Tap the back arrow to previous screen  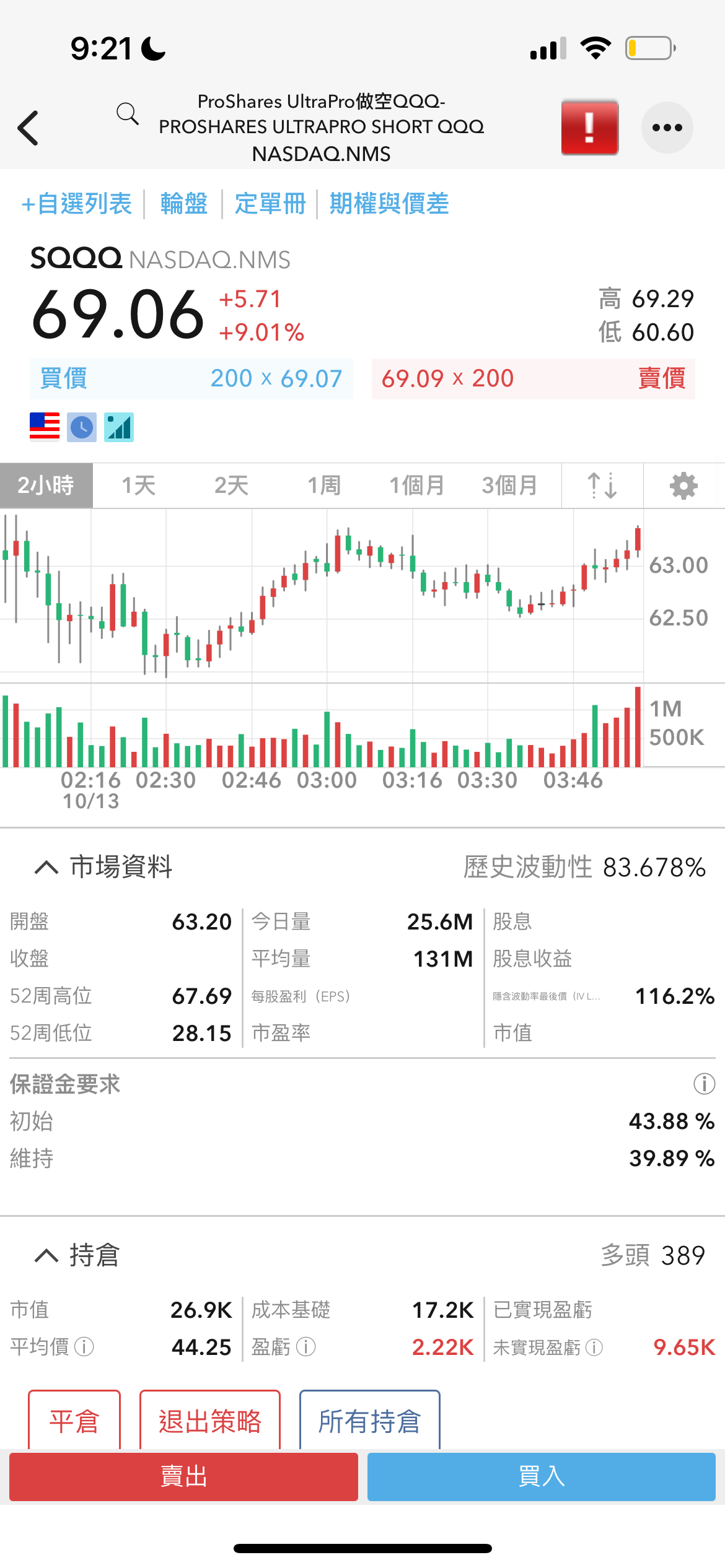pos(29,128)
